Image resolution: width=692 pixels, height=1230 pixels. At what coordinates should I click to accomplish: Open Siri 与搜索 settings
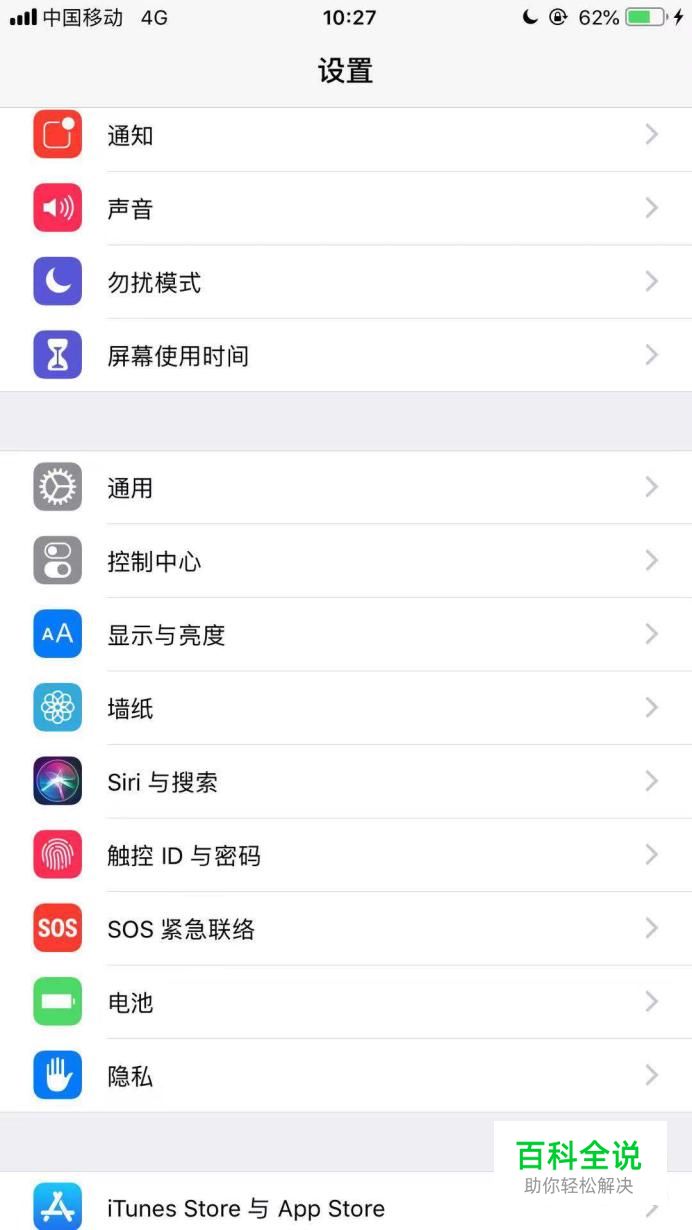point(345,782)
